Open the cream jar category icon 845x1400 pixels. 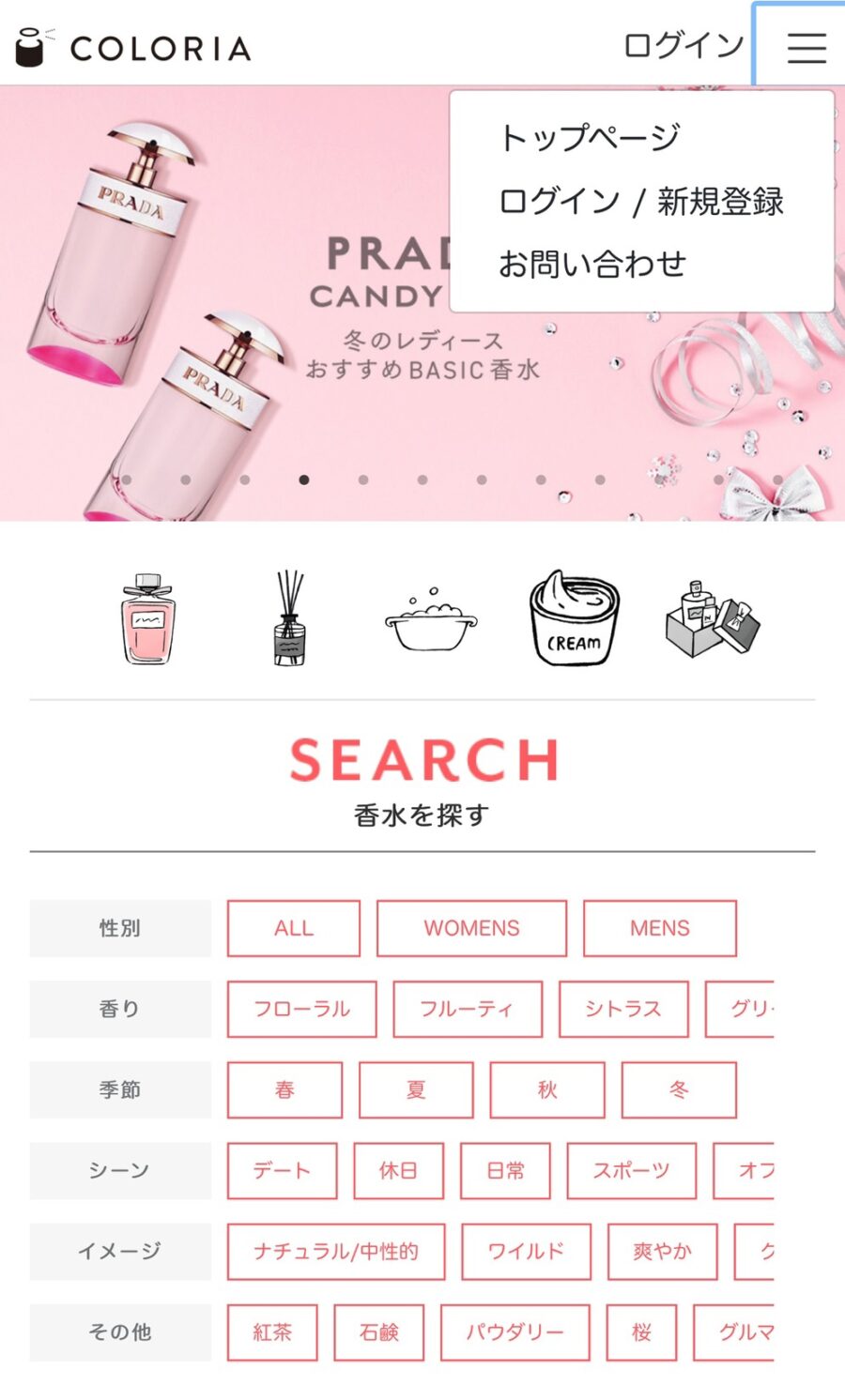click(x=574, y=618)
